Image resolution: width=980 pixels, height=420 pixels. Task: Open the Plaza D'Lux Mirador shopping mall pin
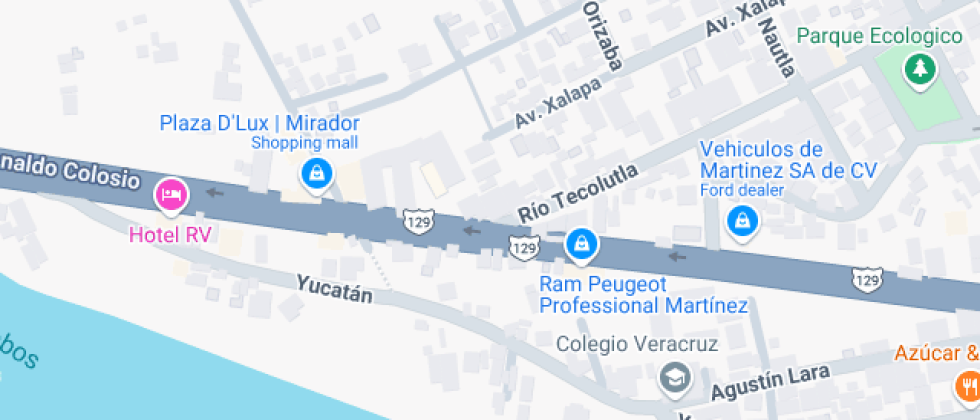(317, 174)
